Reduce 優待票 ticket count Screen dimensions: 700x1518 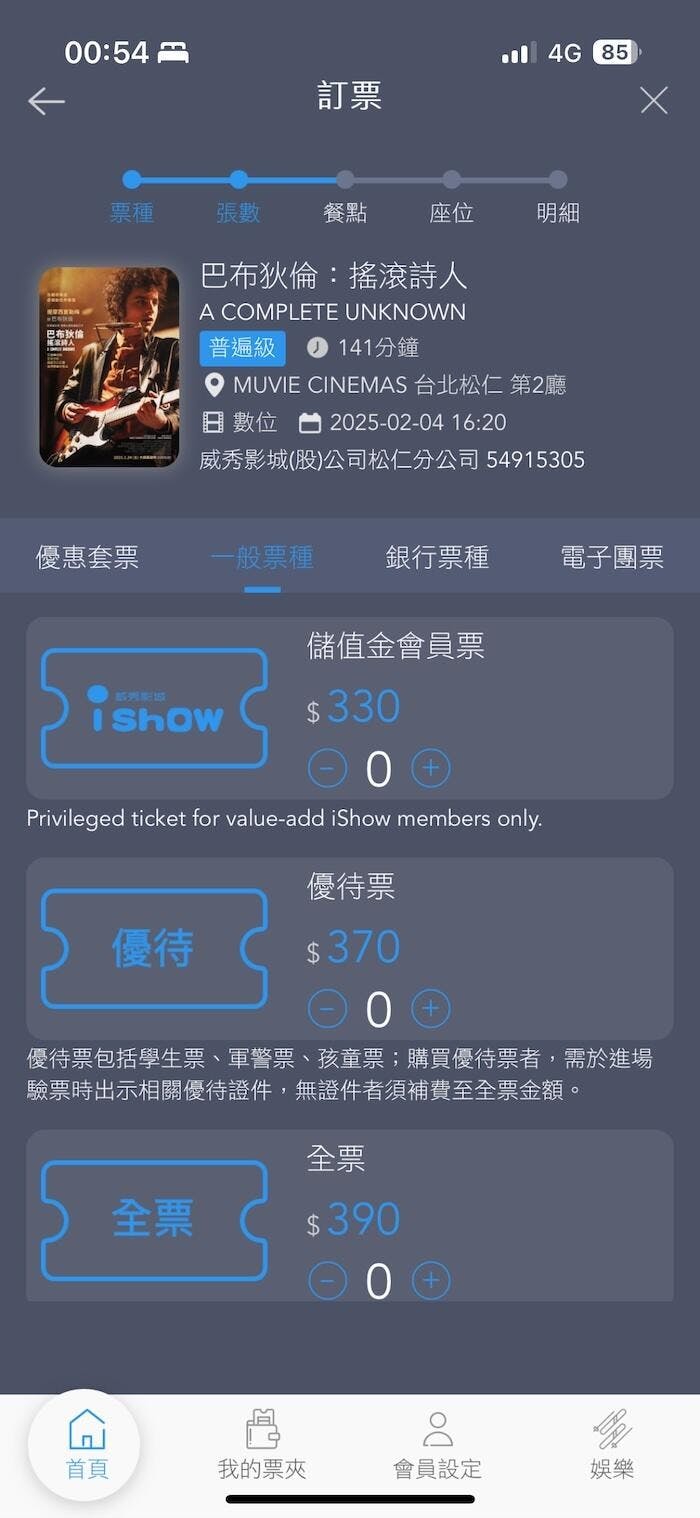[327, 1008]
